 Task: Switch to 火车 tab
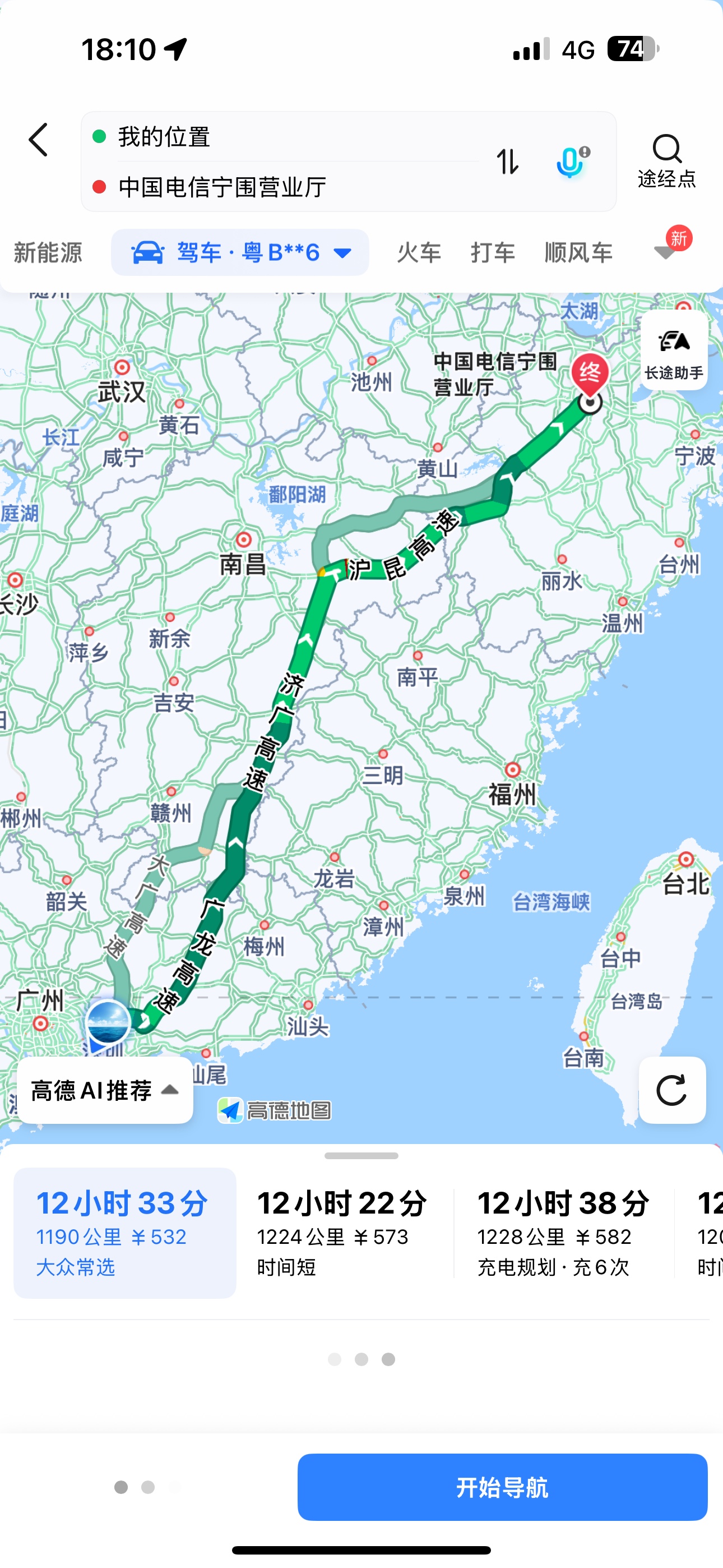click(419, 252)
